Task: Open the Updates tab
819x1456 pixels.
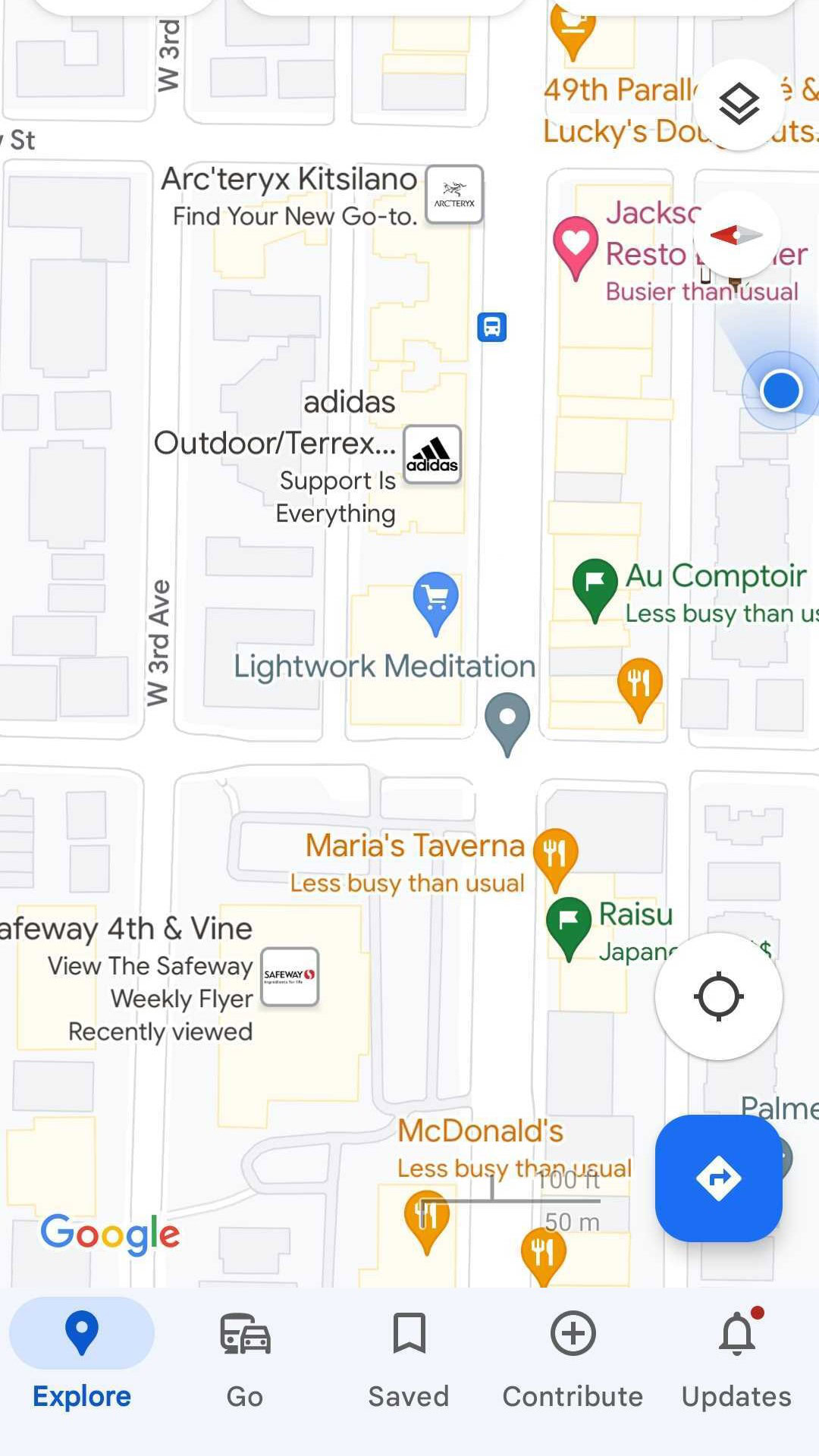Action: 736,1354
